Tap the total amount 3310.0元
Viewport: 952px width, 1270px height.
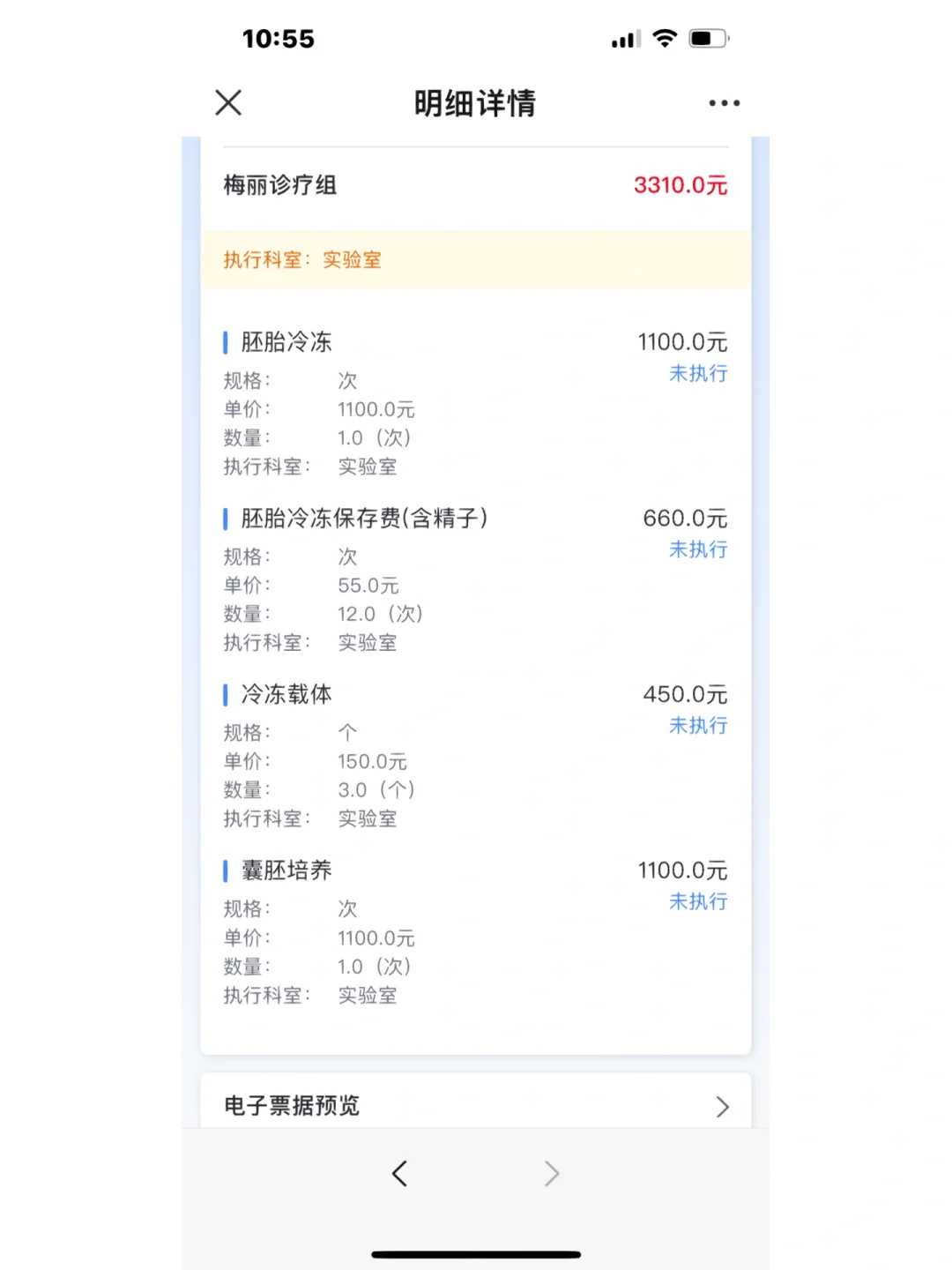coord(681,185)
